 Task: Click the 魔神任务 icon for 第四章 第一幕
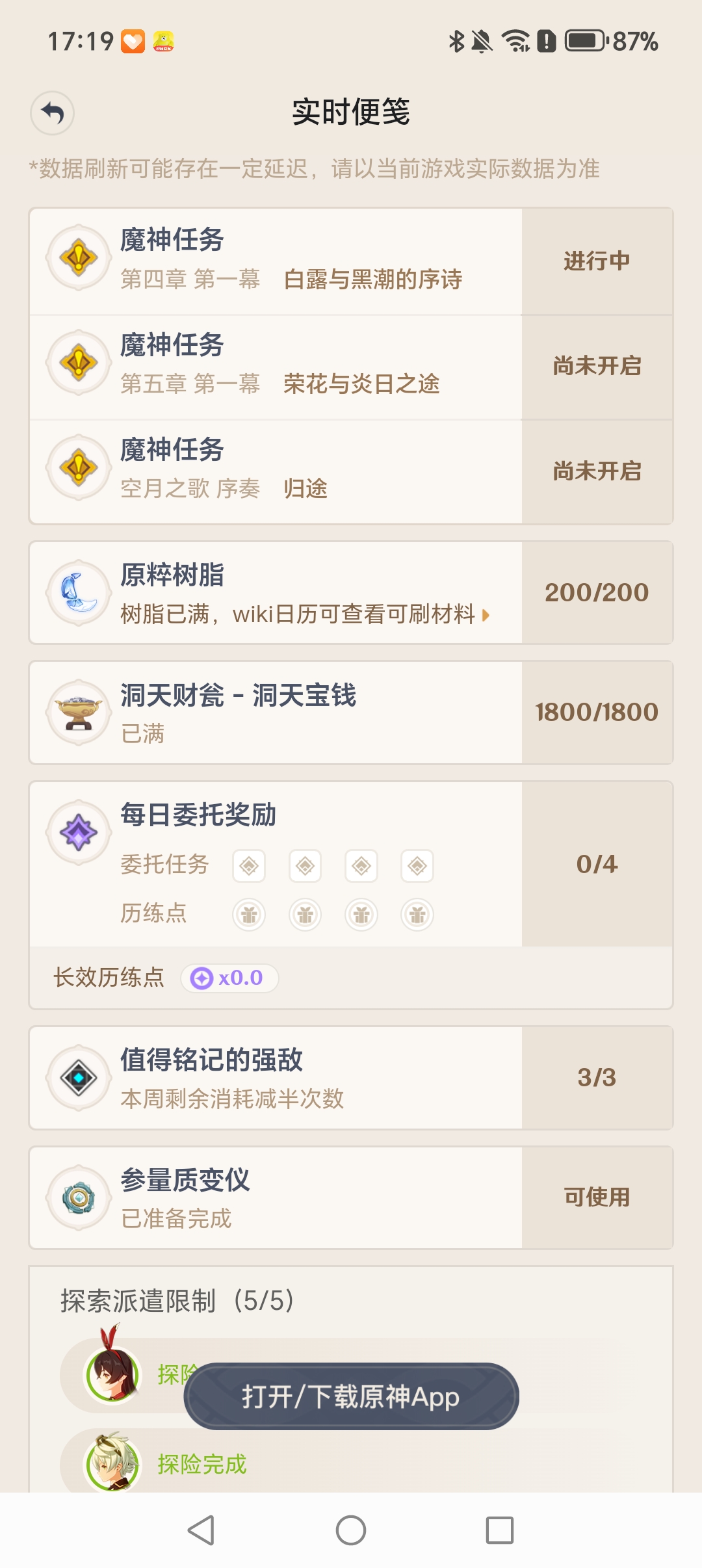pyautogui.click(x=78, y=257)
